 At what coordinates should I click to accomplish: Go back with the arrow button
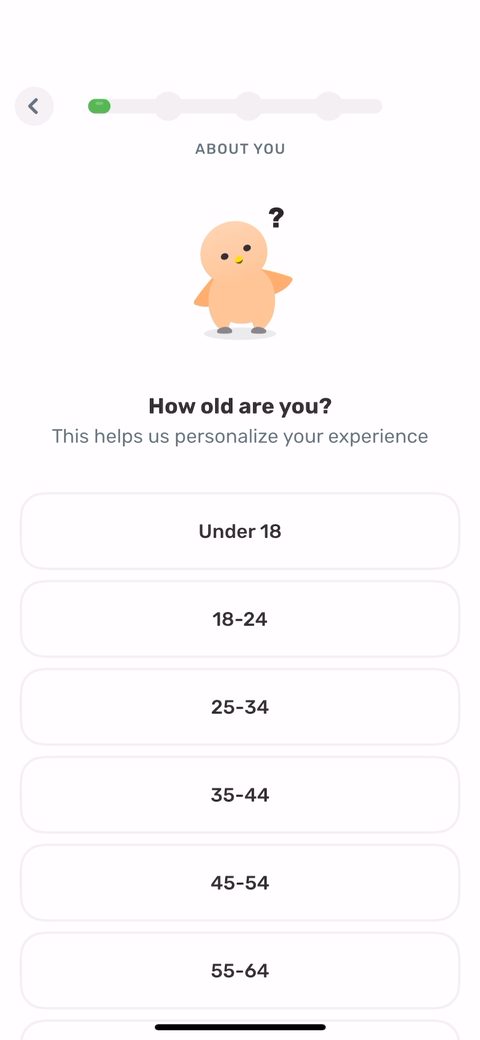34,106
